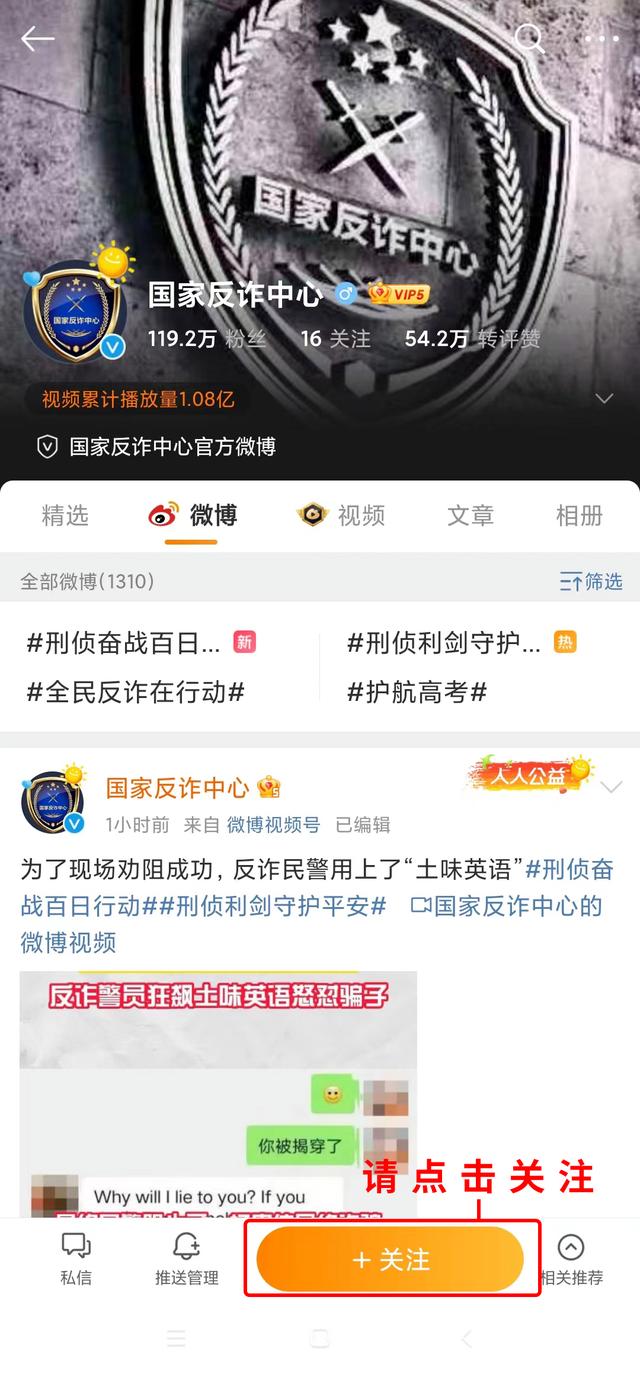Image resolution: width=640 pixels, height=1377 pixels.
Task: Follow the account with the 关注 button
Action: pyautogui.click(x=390, y=1259)
